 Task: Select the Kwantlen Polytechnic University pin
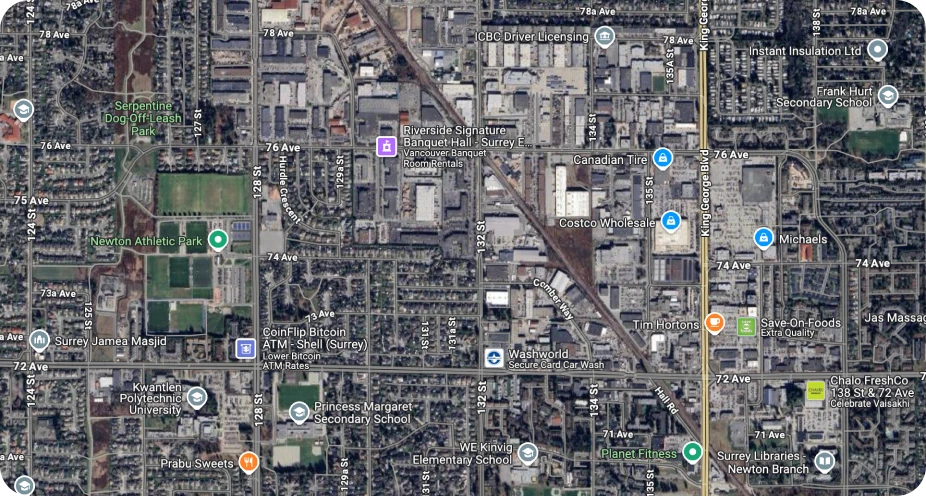196,397
